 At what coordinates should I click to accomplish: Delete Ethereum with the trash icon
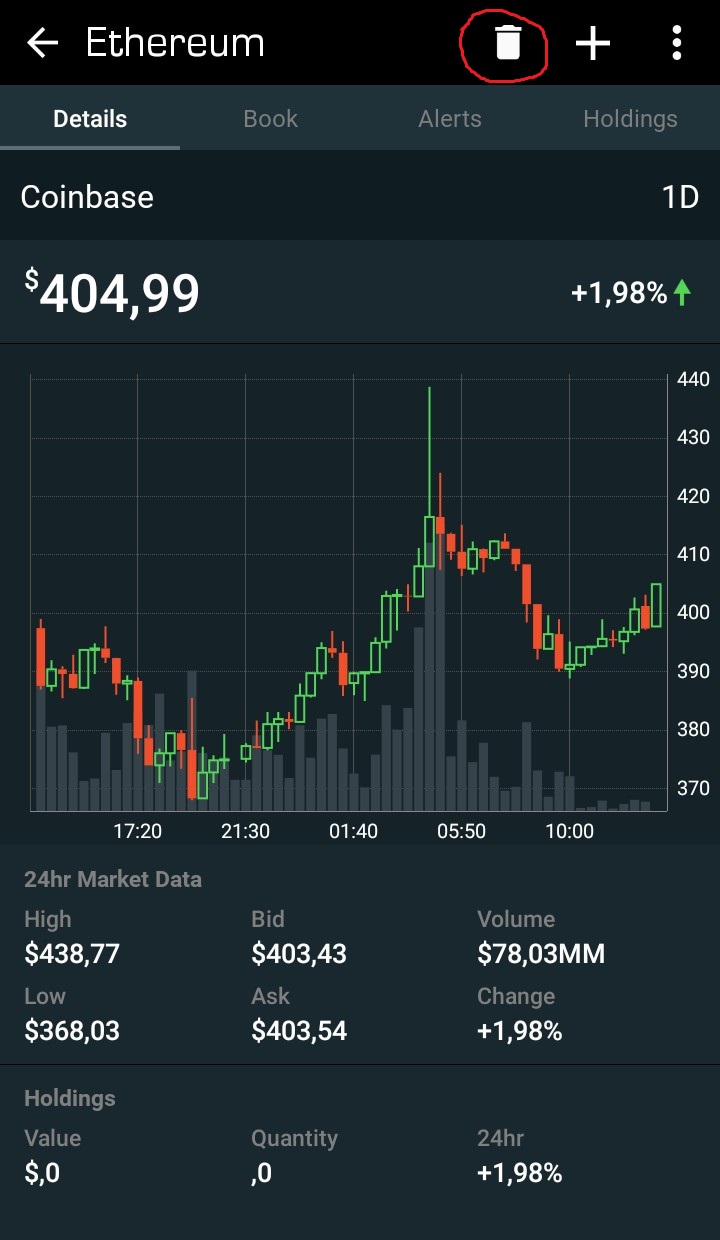(x=508, y=43)
